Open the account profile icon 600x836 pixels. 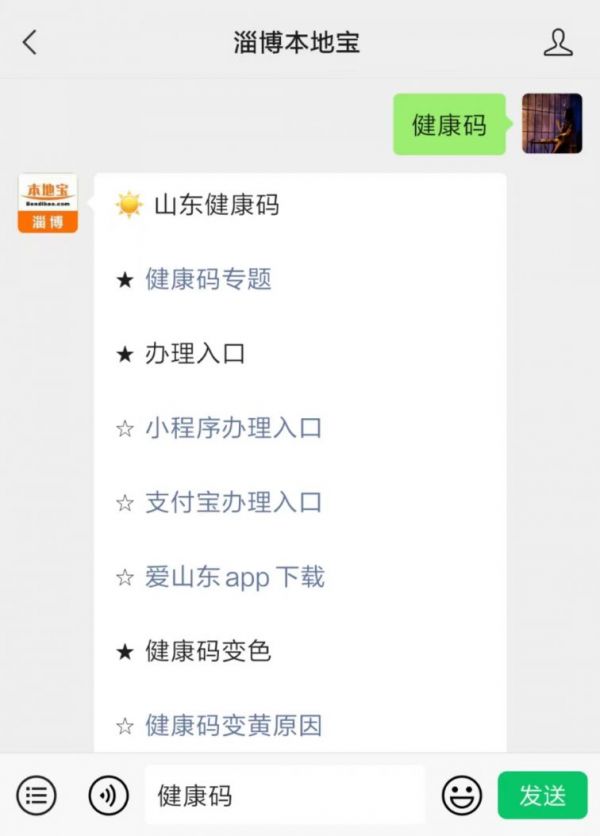point(558,42)
